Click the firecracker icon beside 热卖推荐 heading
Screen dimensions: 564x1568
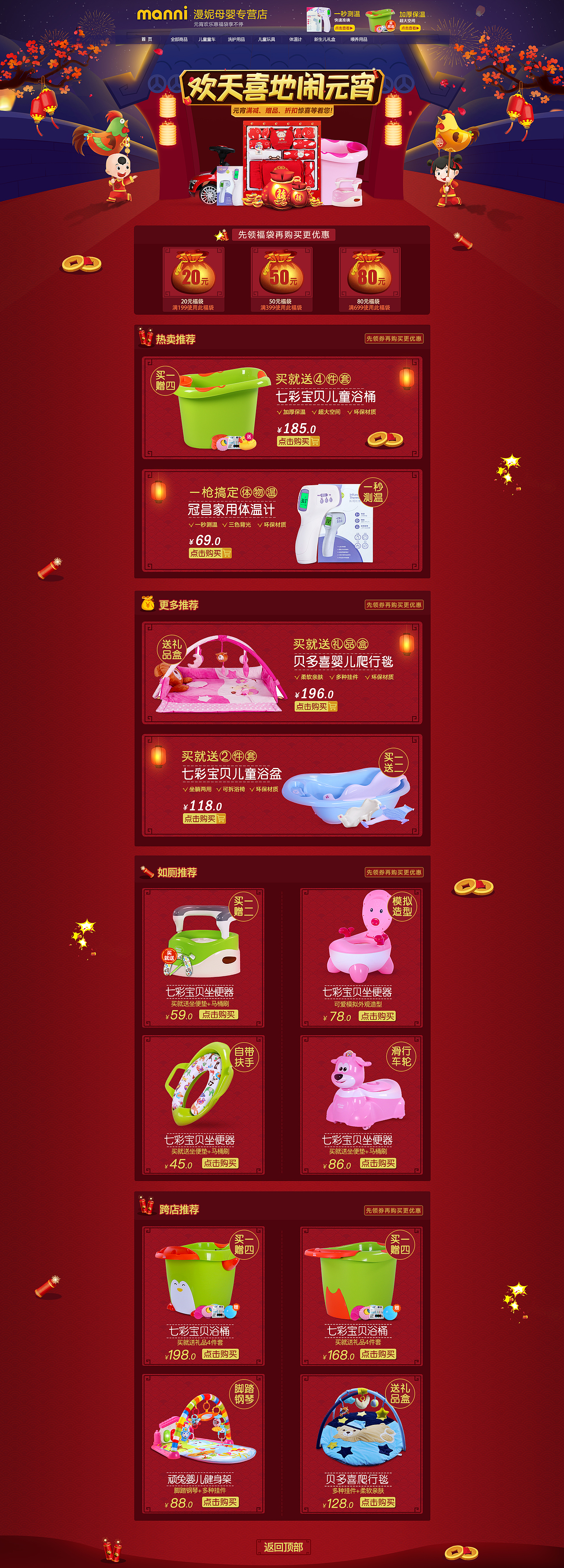coord(145,336)
